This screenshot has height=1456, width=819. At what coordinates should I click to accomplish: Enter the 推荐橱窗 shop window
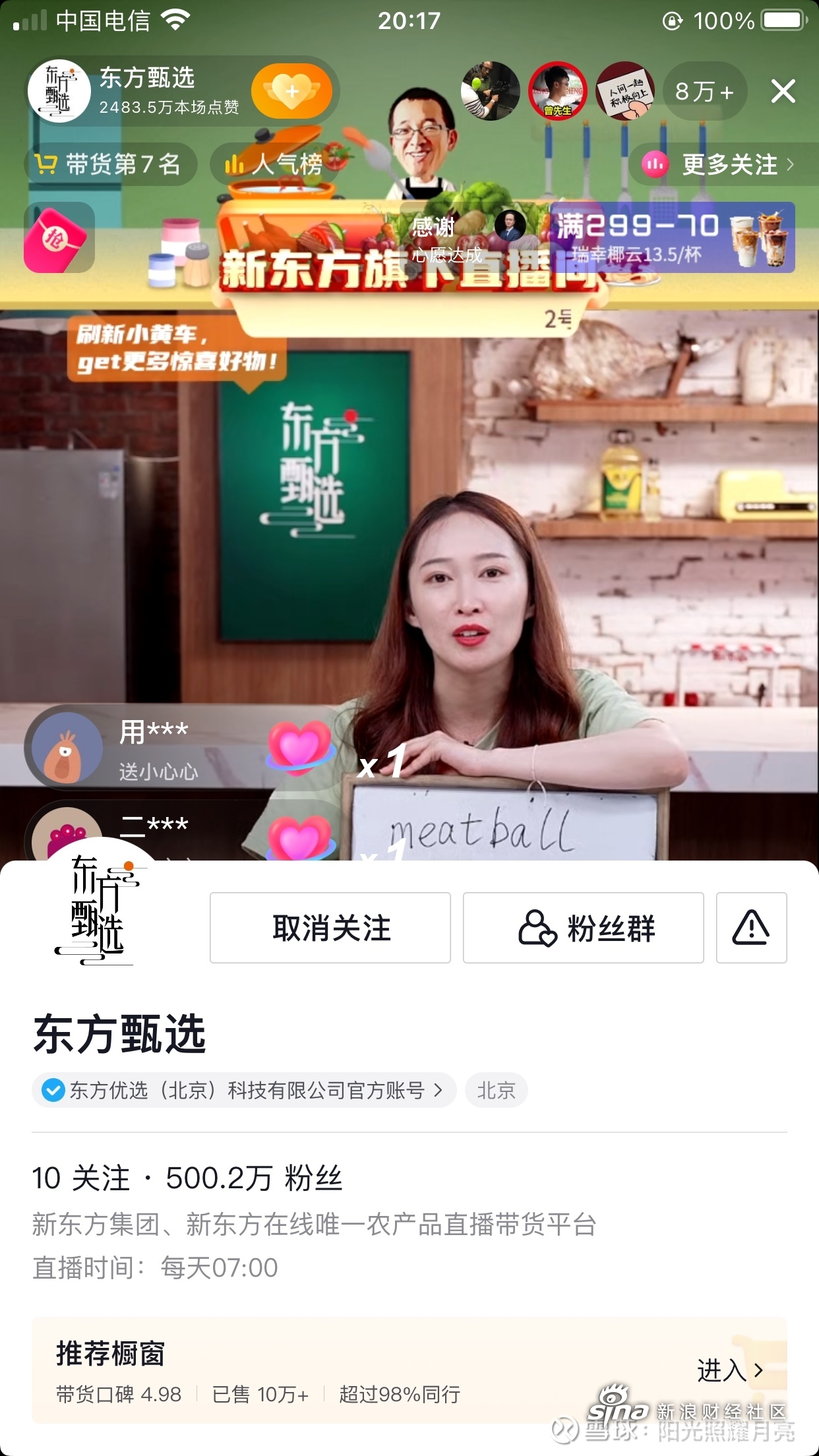(x=730, y=1371)
